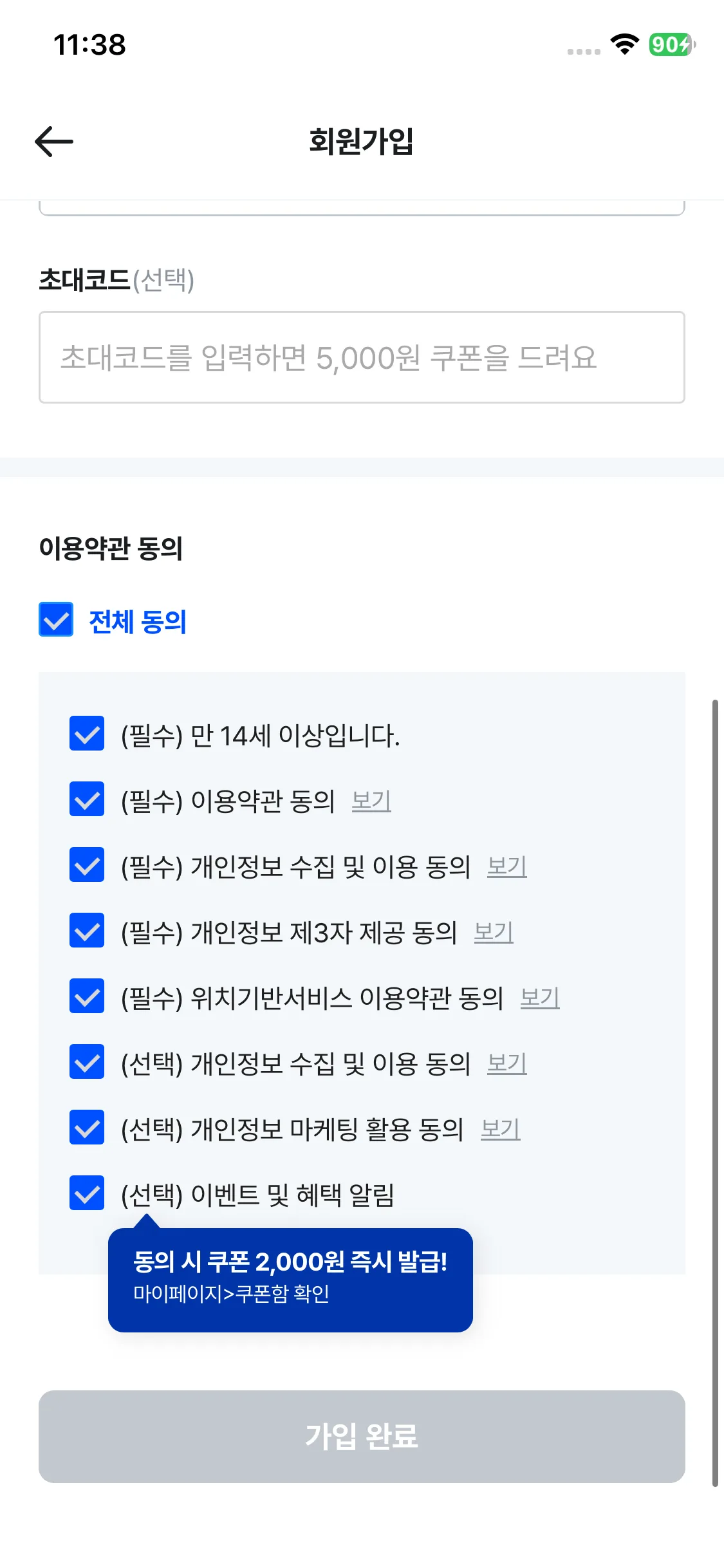
Task: Open 보기 for (필수) 개인정보 수집 및 이용 동의
Action: click(507, 866)
